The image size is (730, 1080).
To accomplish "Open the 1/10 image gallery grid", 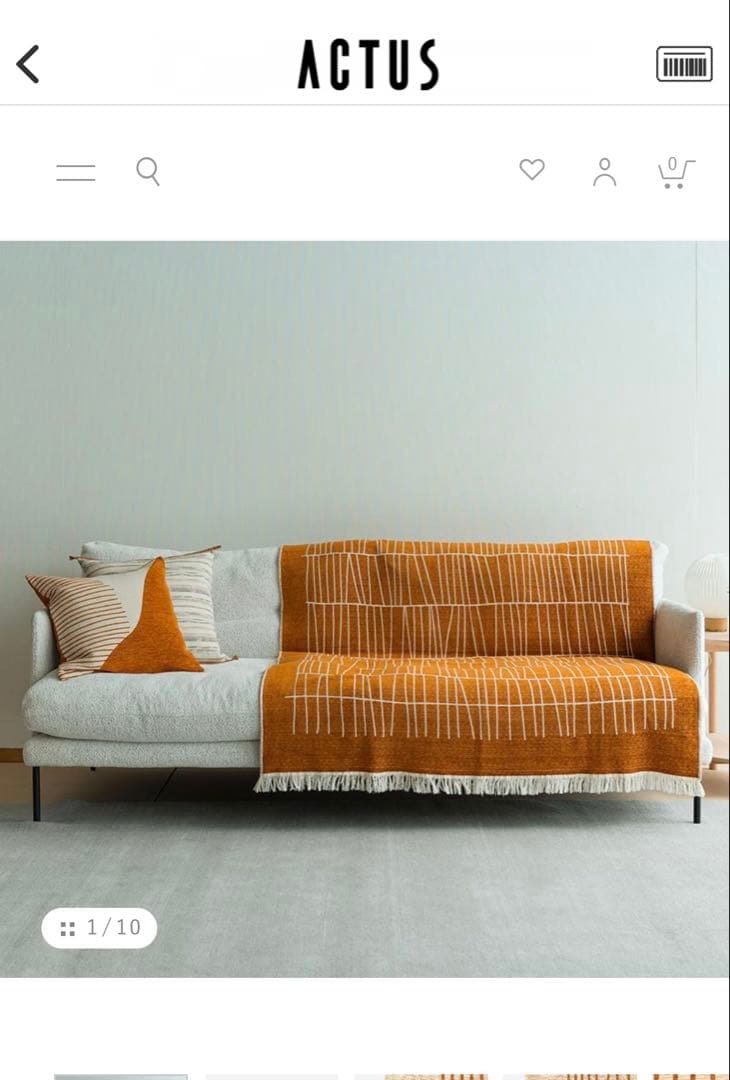I will 99,928.
